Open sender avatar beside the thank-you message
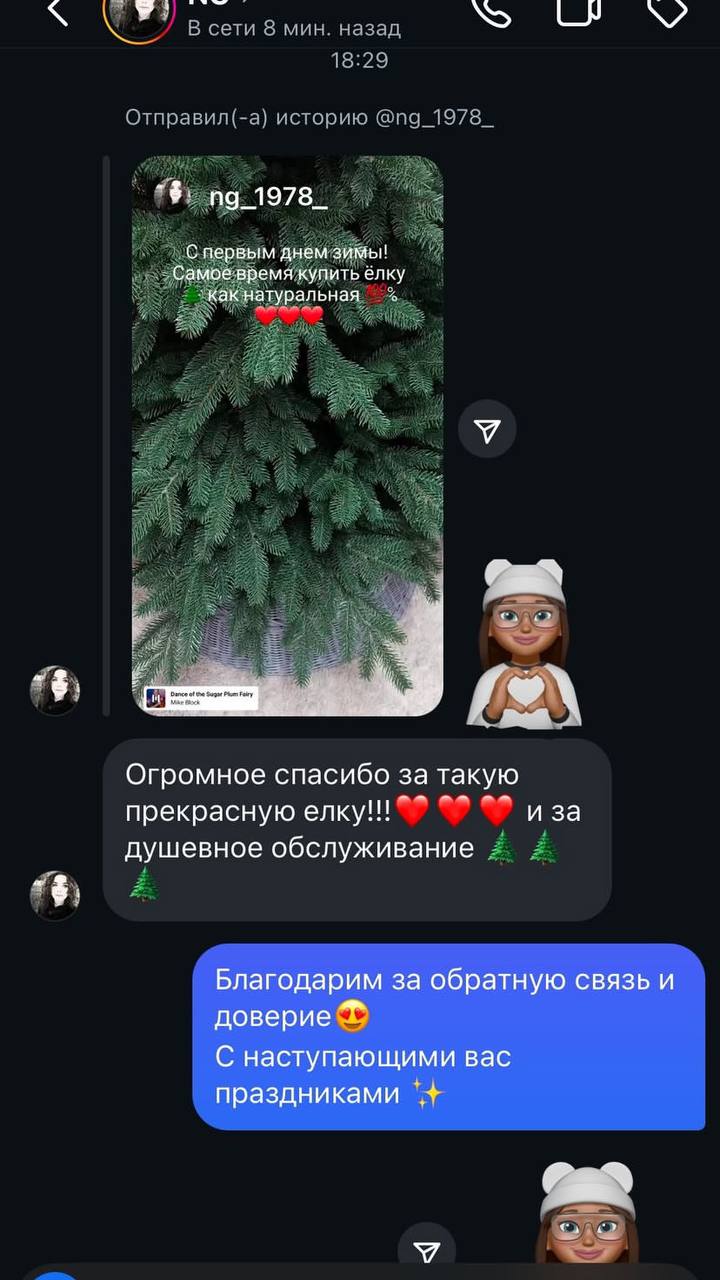Viewport: 720px width, 1280px height. pyautogui.click(x=55, y=895)
